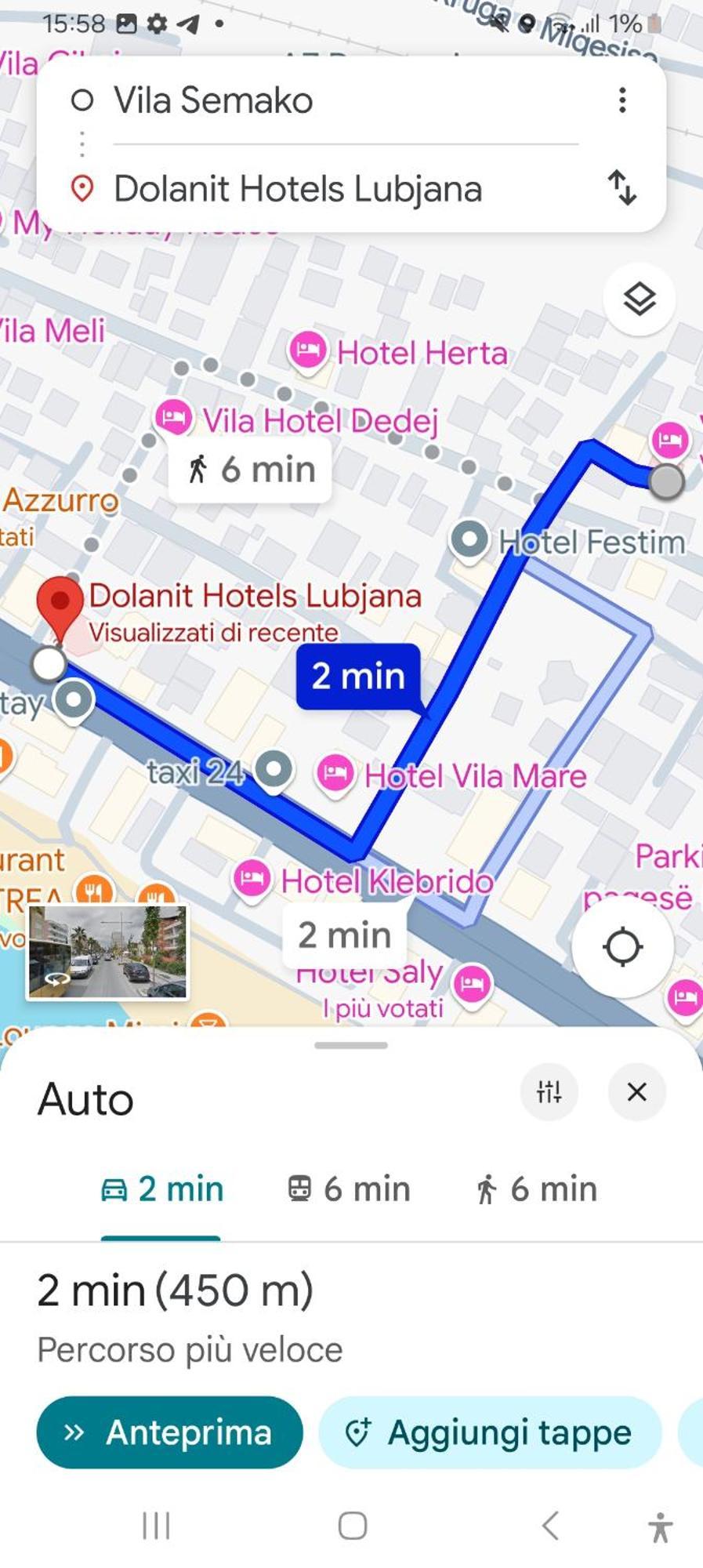
Task: Open the overflow menu with three dots
Action: pyautogui.click(x=622, y=100)
